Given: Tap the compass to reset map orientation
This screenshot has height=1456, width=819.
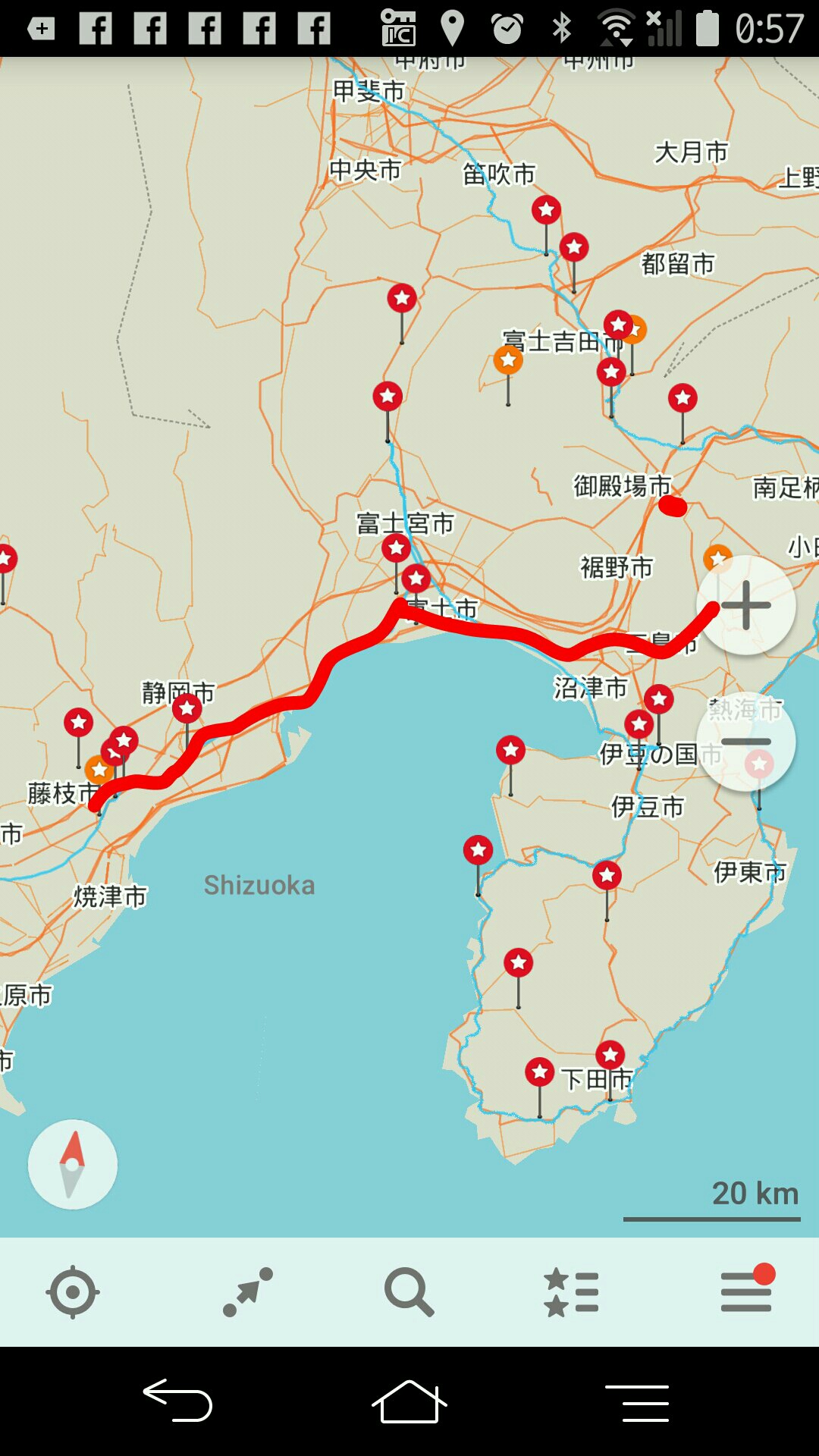Looking at the screenshot, I should pyautogui.click(x=73, y=1164).
